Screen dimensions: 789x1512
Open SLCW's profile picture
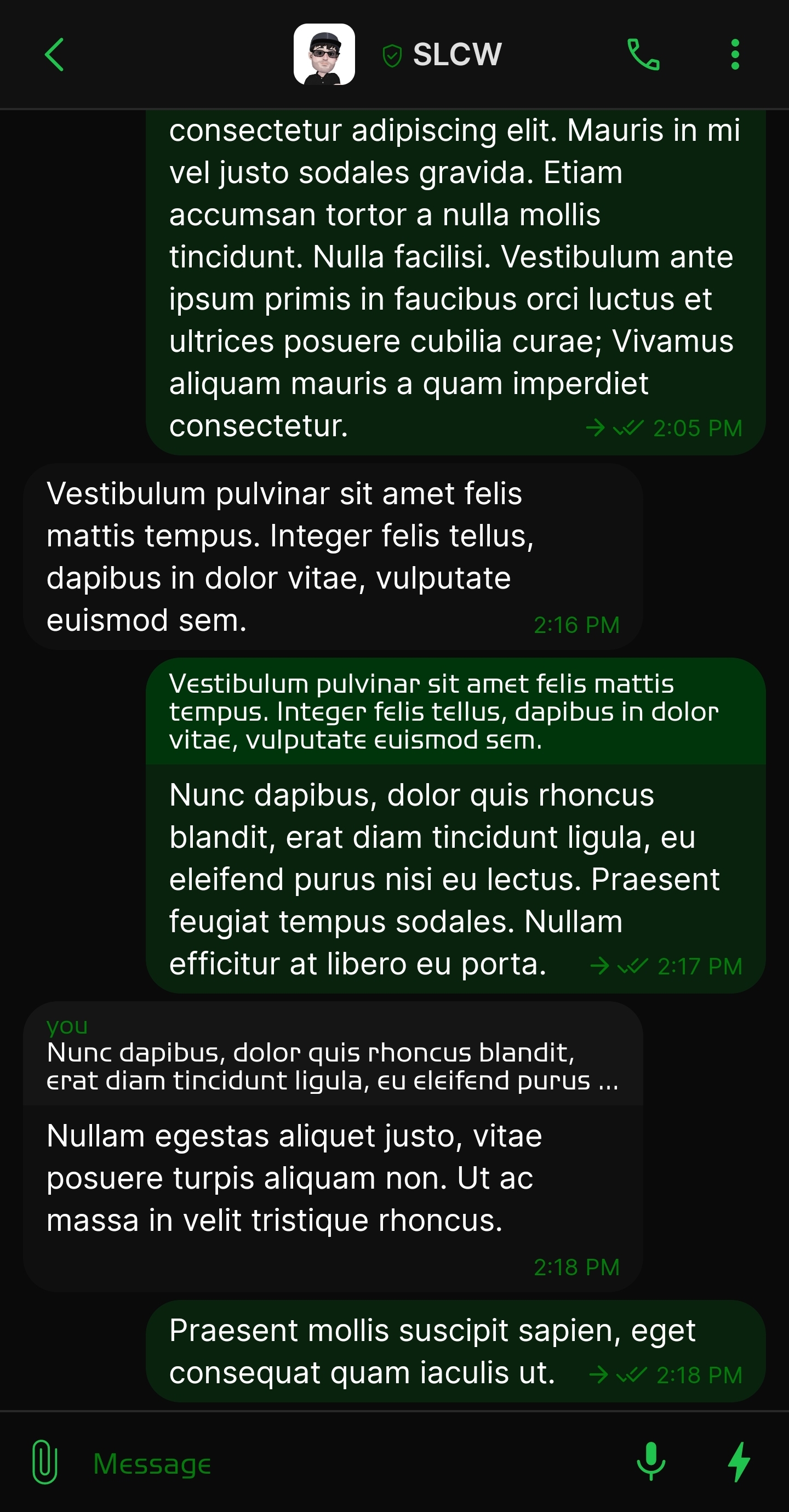click(x=324, y=55)
